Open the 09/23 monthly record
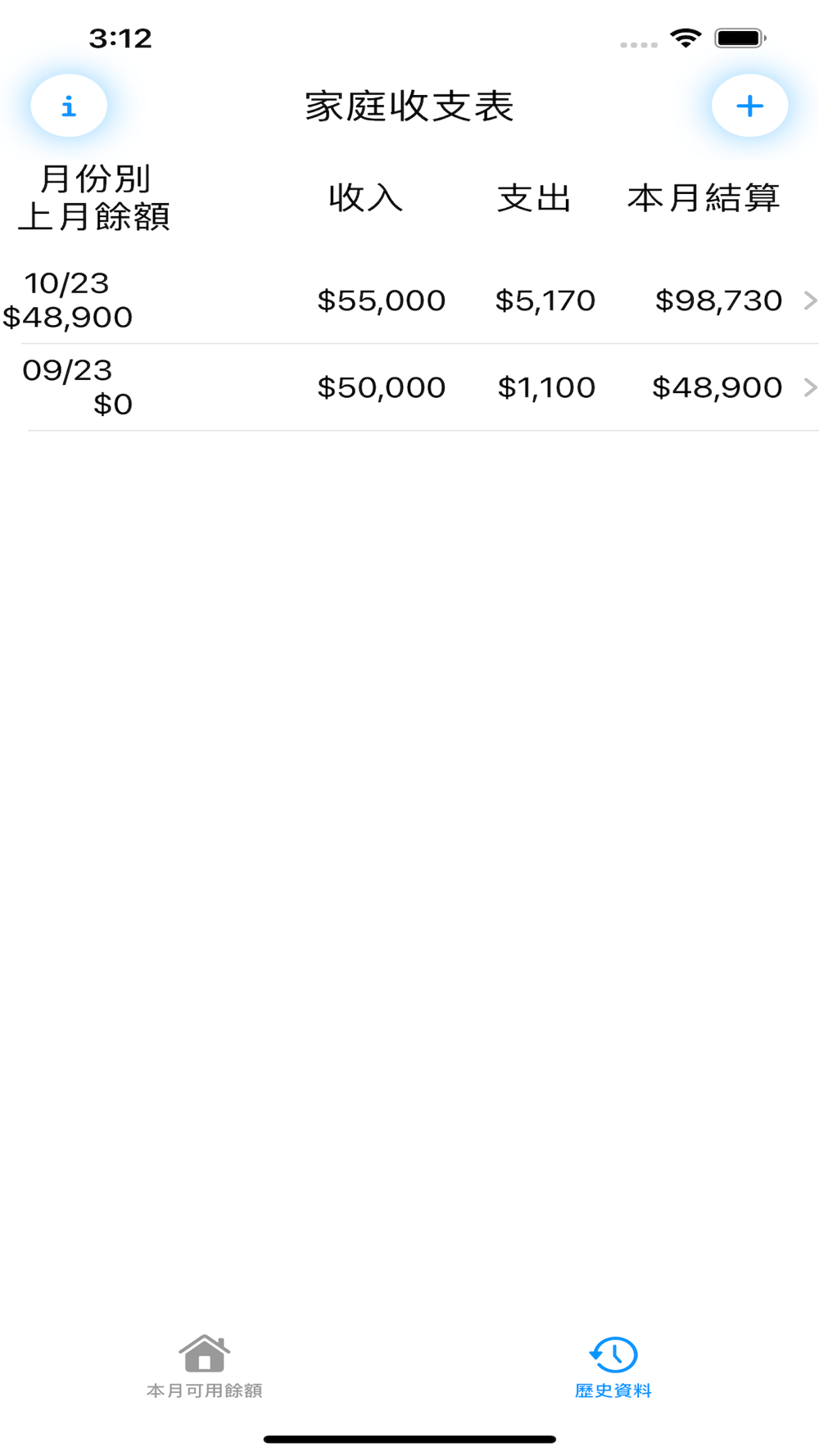The image size is (819, 1456). (409, 387)
